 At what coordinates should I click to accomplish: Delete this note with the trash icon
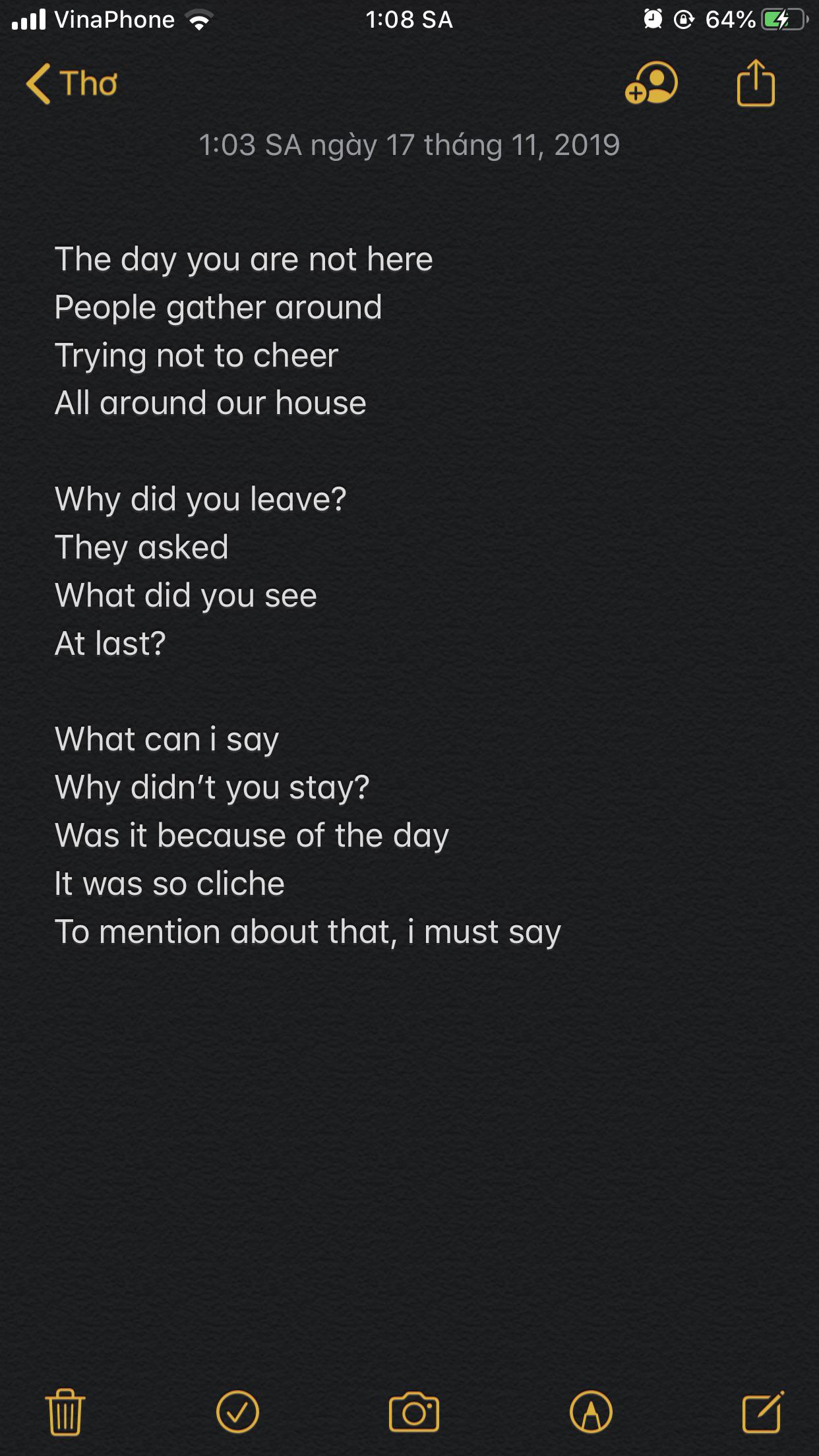pos(65,1412)
